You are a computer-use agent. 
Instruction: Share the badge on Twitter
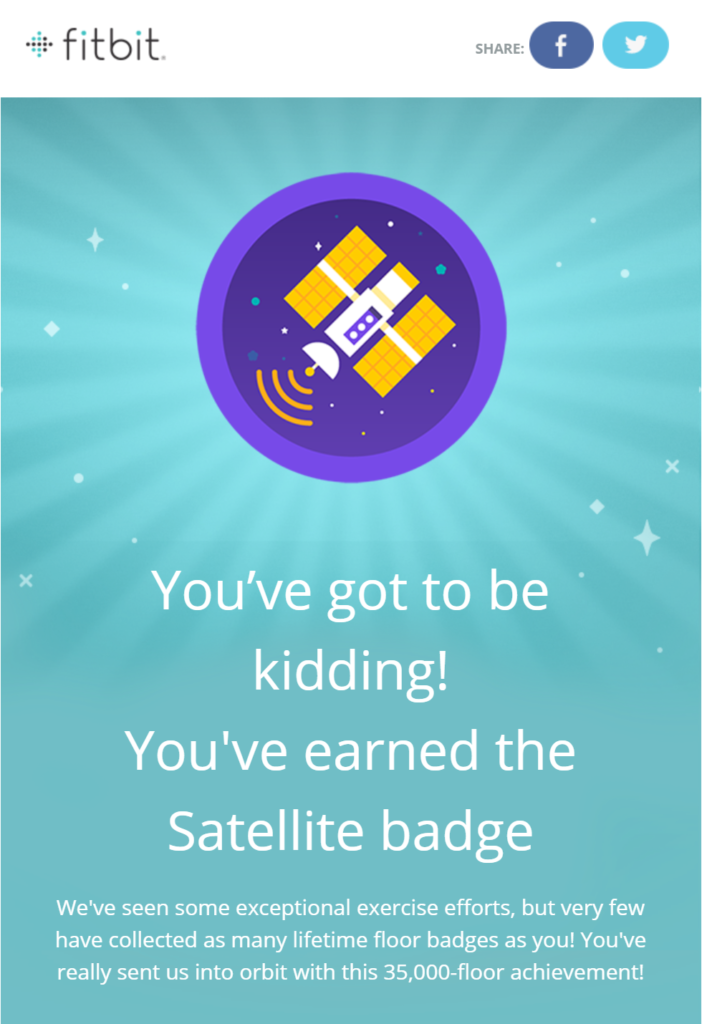[x=635, y=46]
